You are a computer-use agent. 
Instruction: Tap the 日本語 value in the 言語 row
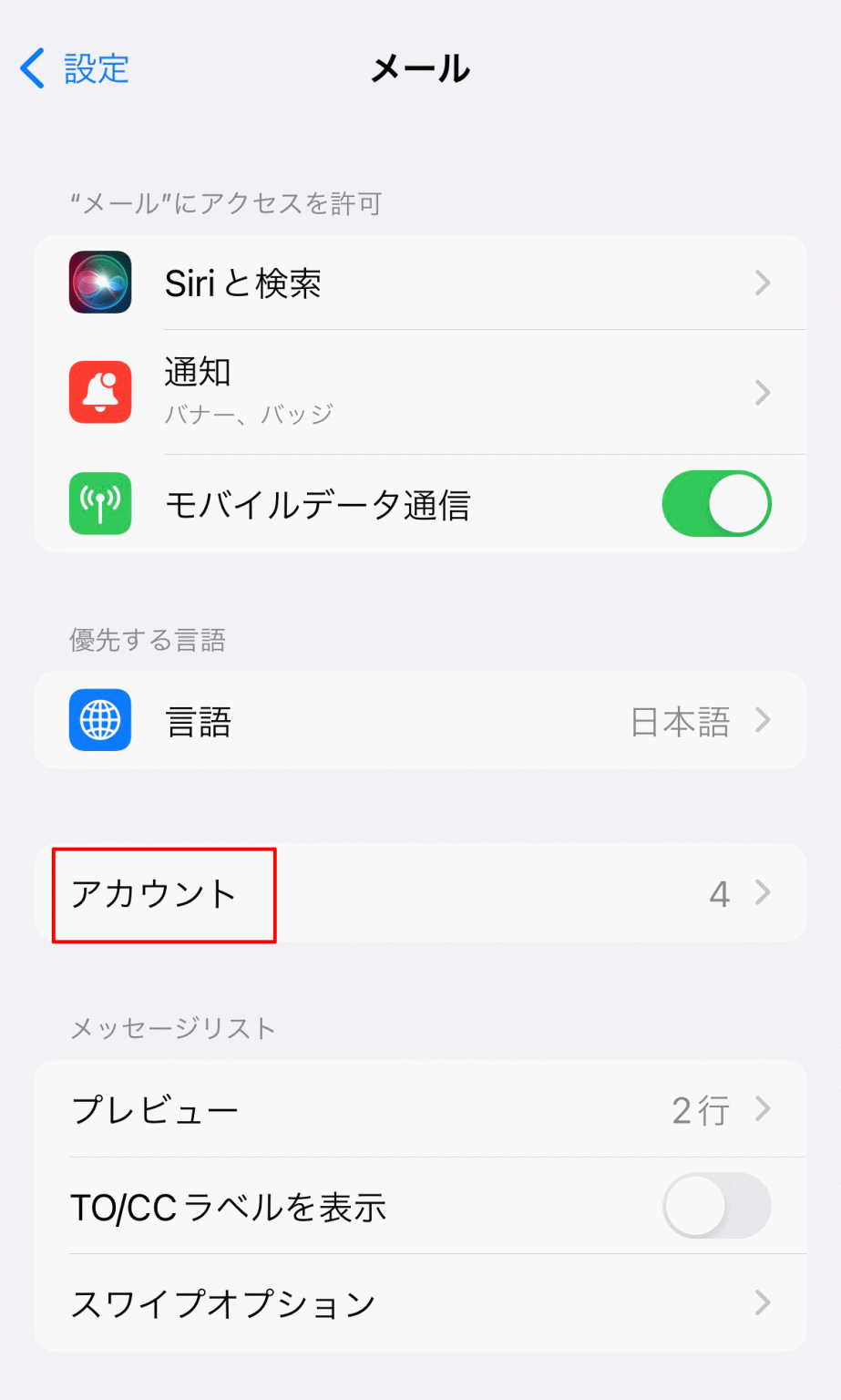(x=680, y=720)
